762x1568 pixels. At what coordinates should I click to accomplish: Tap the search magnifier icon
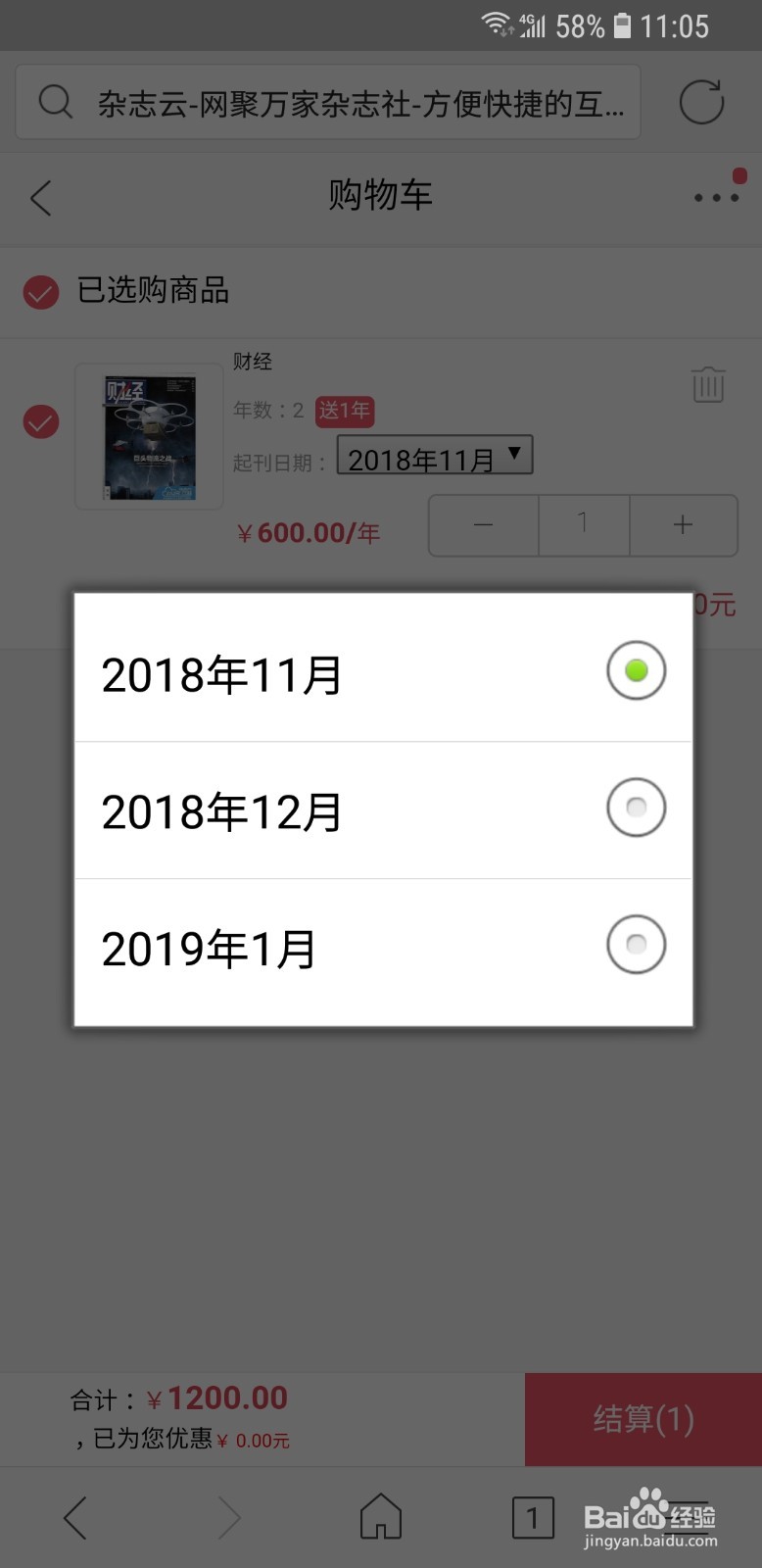(54, 102)
